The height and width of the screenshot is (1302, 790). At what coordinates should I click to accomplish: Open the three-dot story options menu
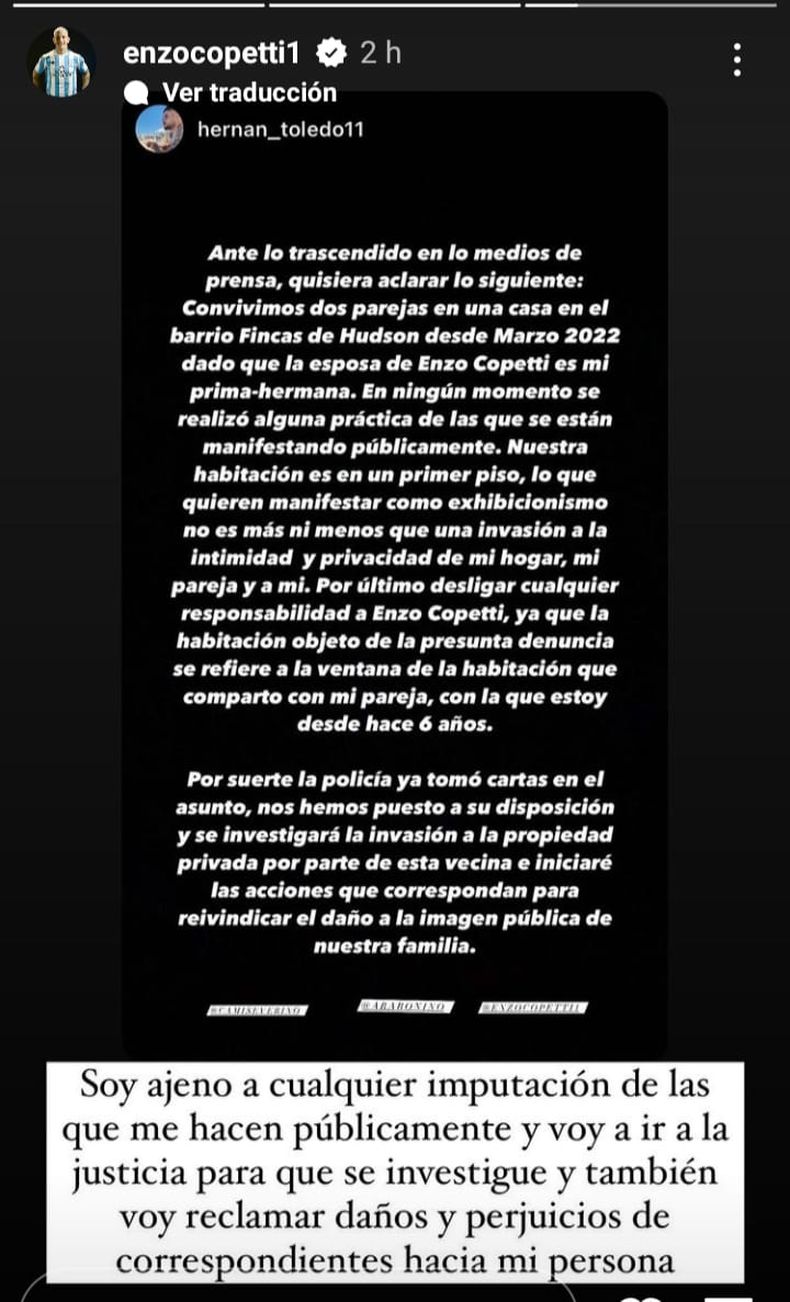coord(737,60)
